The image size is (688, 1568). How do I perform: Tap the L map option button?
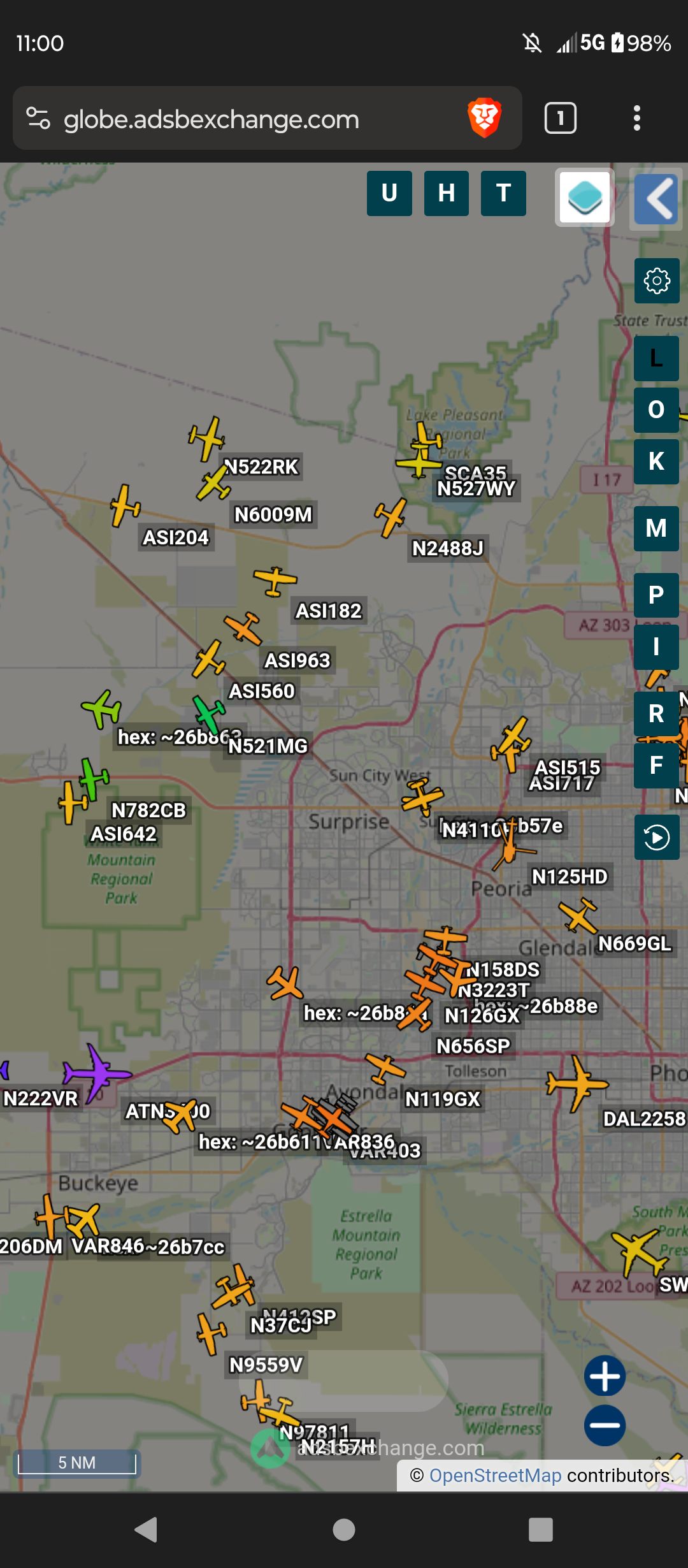click(x=657, y=358)
